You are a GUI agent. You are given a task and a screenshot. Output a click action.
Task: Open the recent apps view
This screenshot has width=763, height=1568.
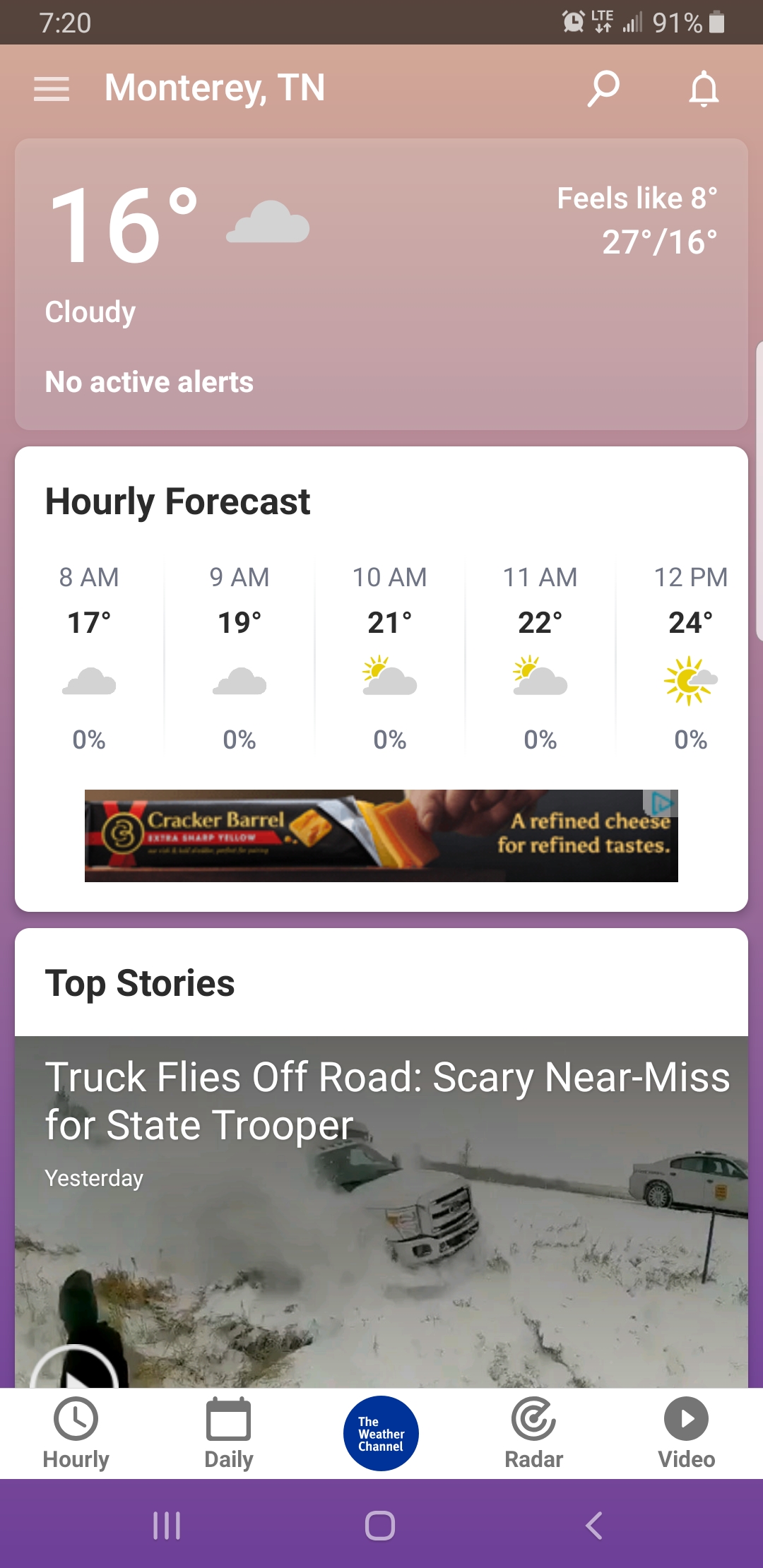(167, 1526)
